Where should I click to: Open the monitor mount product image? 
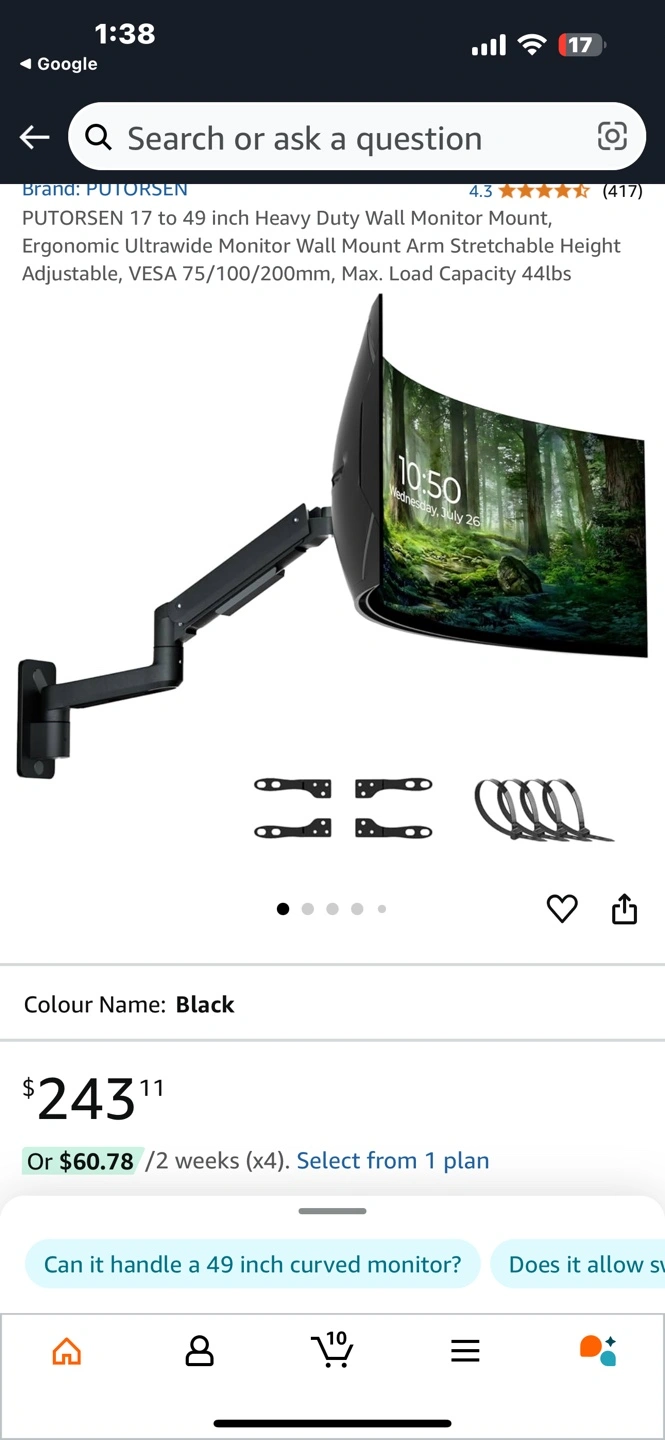332,560
